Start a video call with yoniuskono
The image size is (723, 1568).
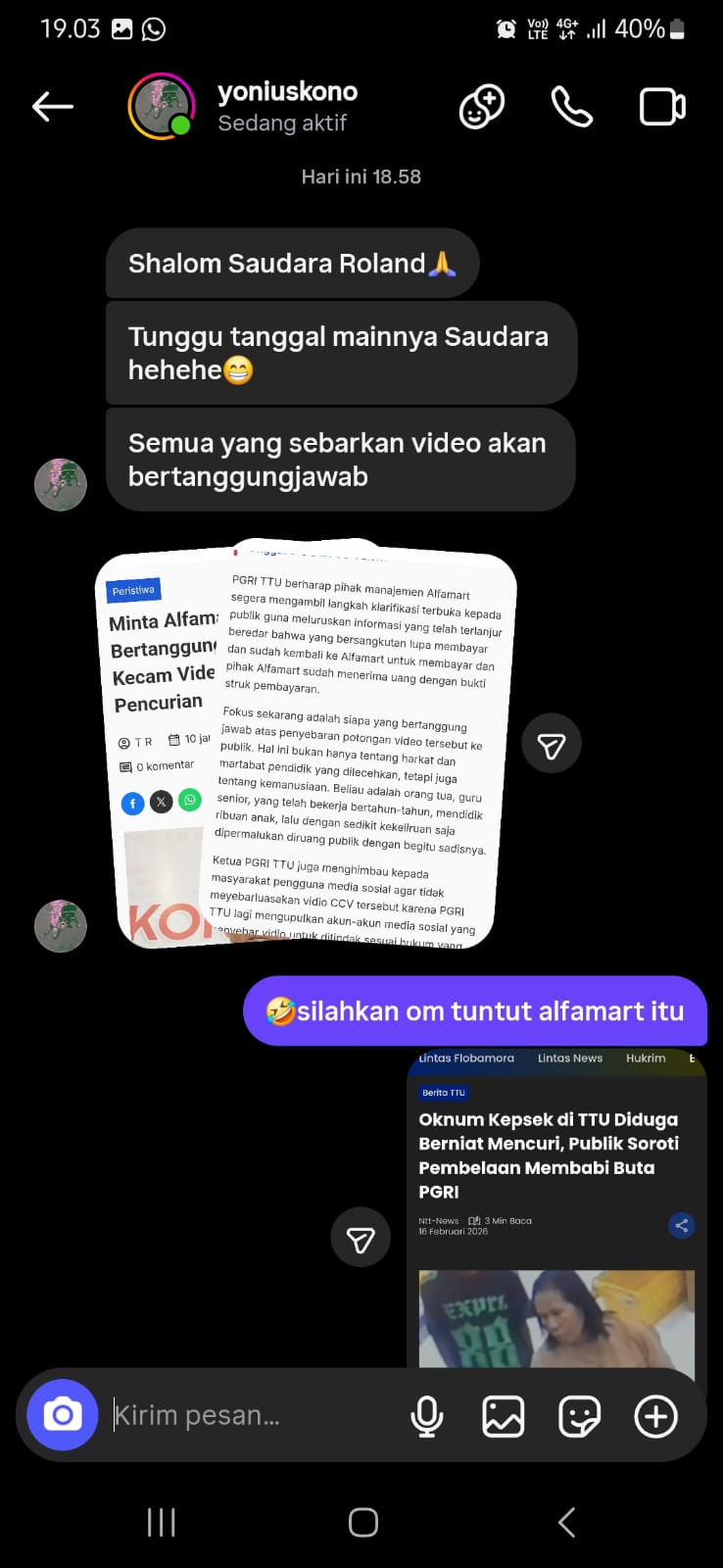click(x=662, y=107)
